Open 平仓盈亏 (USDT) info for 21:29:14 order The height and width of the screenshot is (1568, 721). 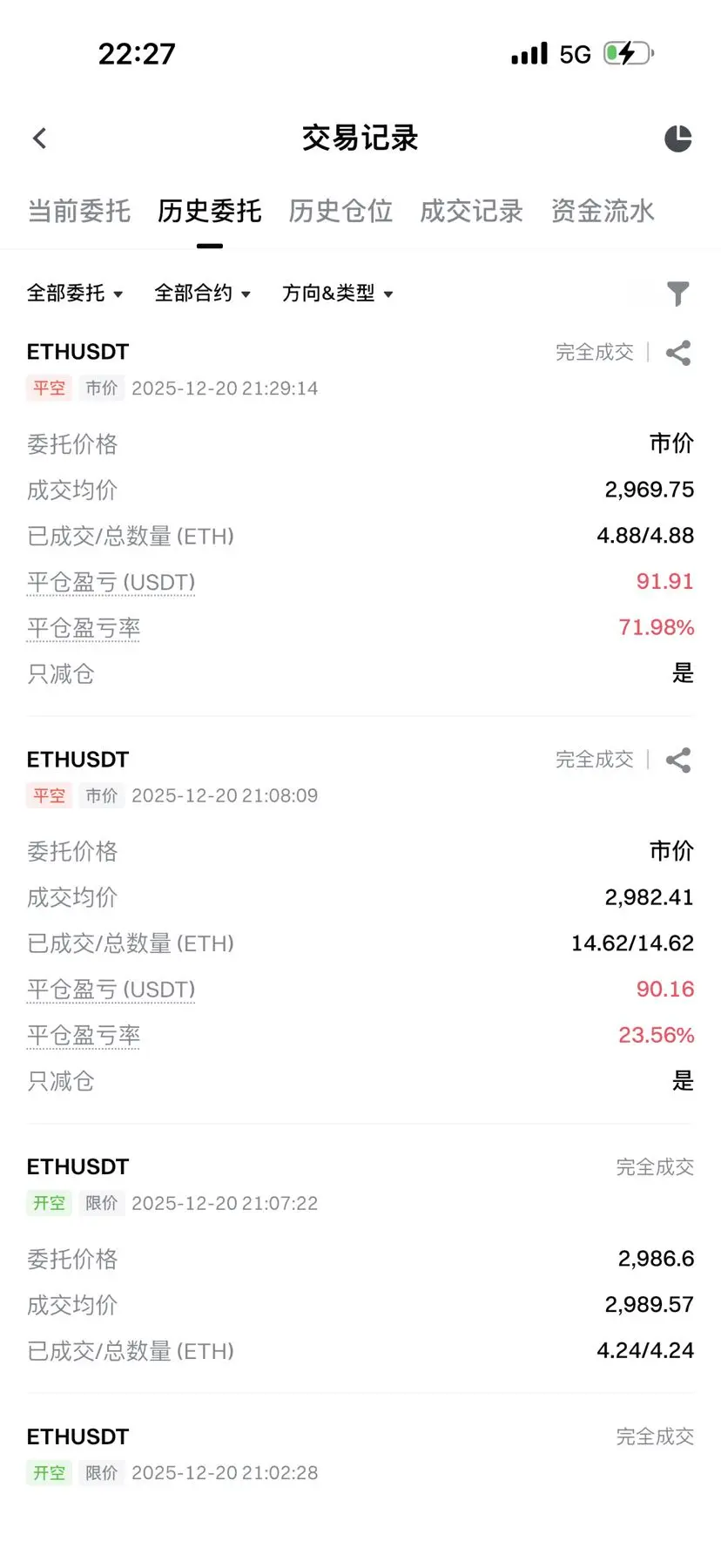tap(111, 582)
